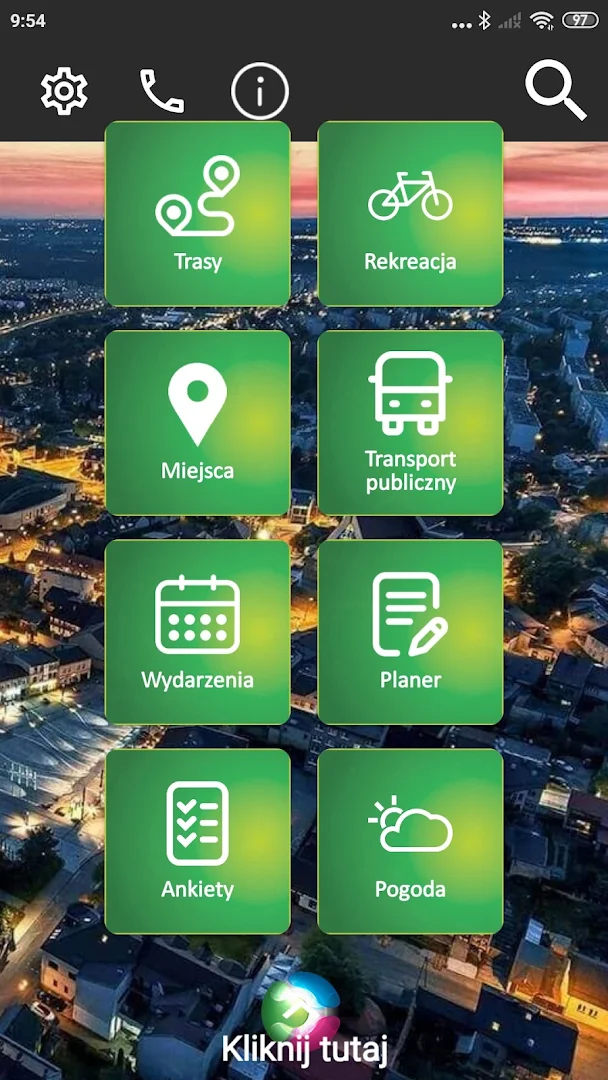Open the settings gear
The height and width of the screenshot is (1080, 608).
(x=64, y=92)
